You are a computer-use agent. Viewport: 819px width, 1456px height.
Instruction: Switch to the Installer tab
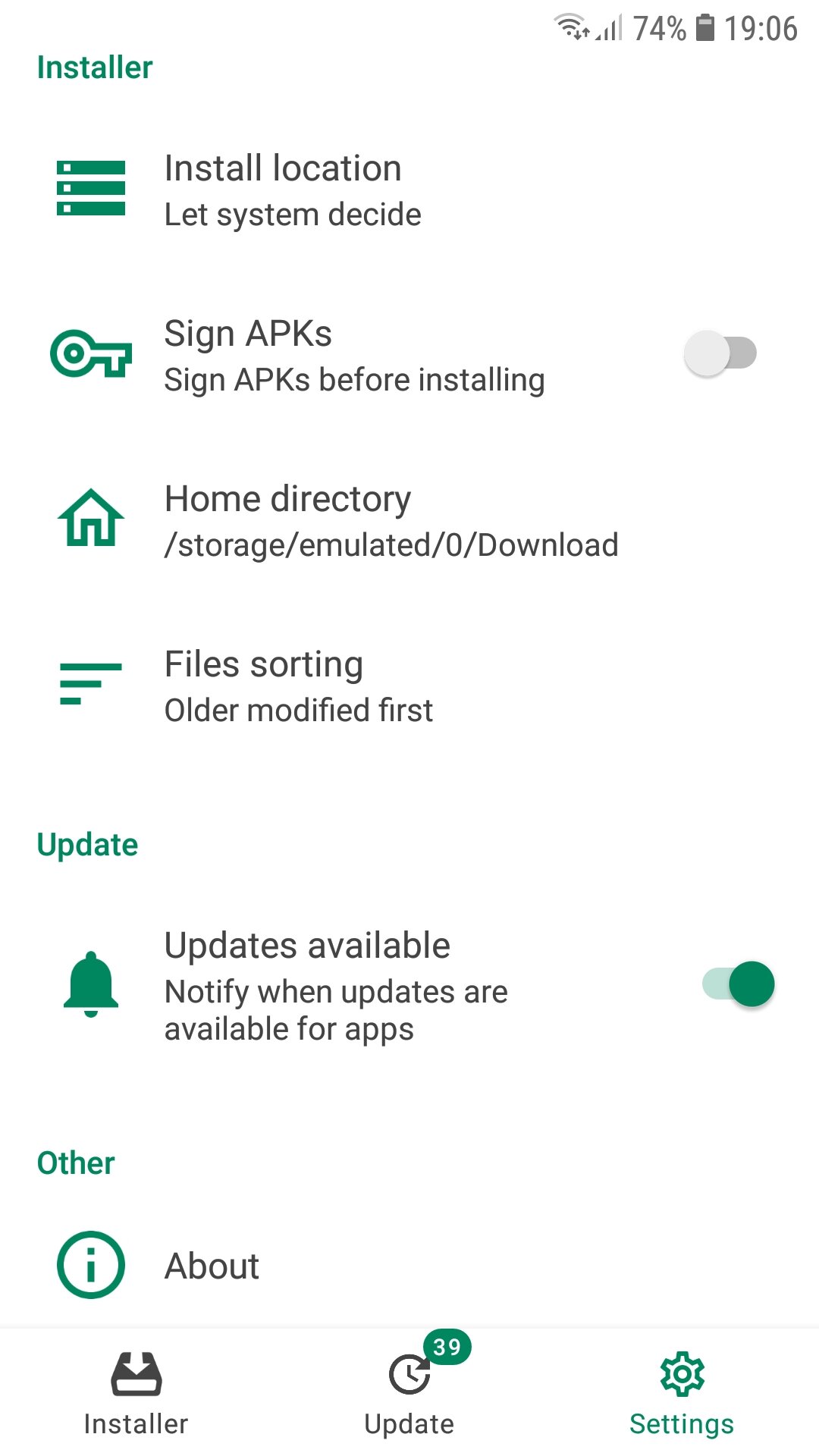pos(136,1393)
